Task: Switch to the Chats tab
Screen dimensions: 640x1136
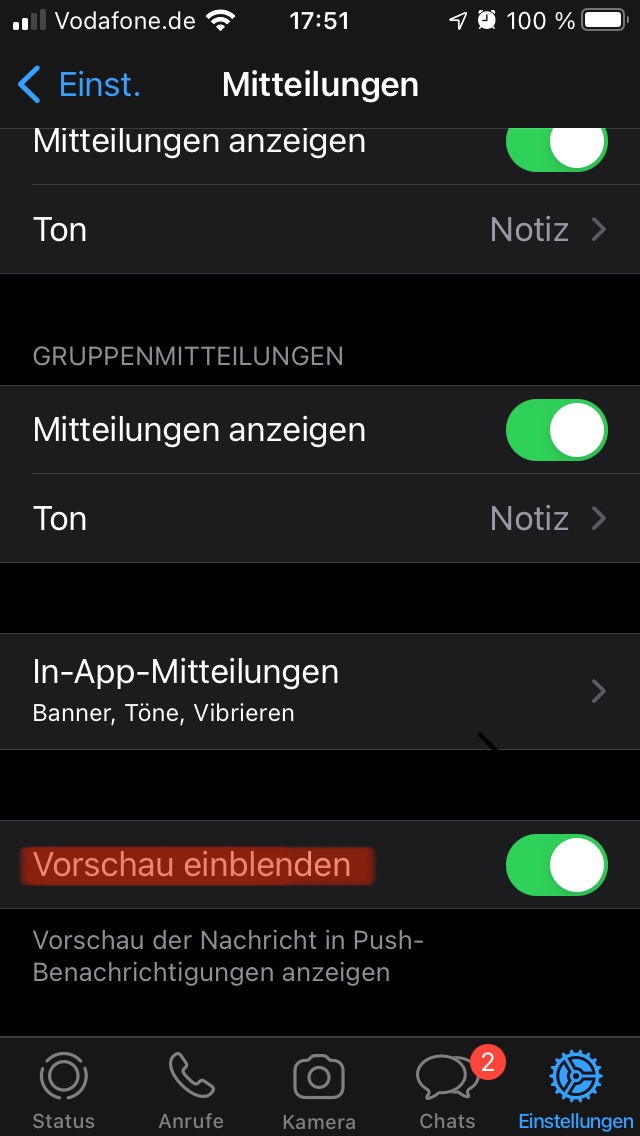Action: (x=447, y=1090)
